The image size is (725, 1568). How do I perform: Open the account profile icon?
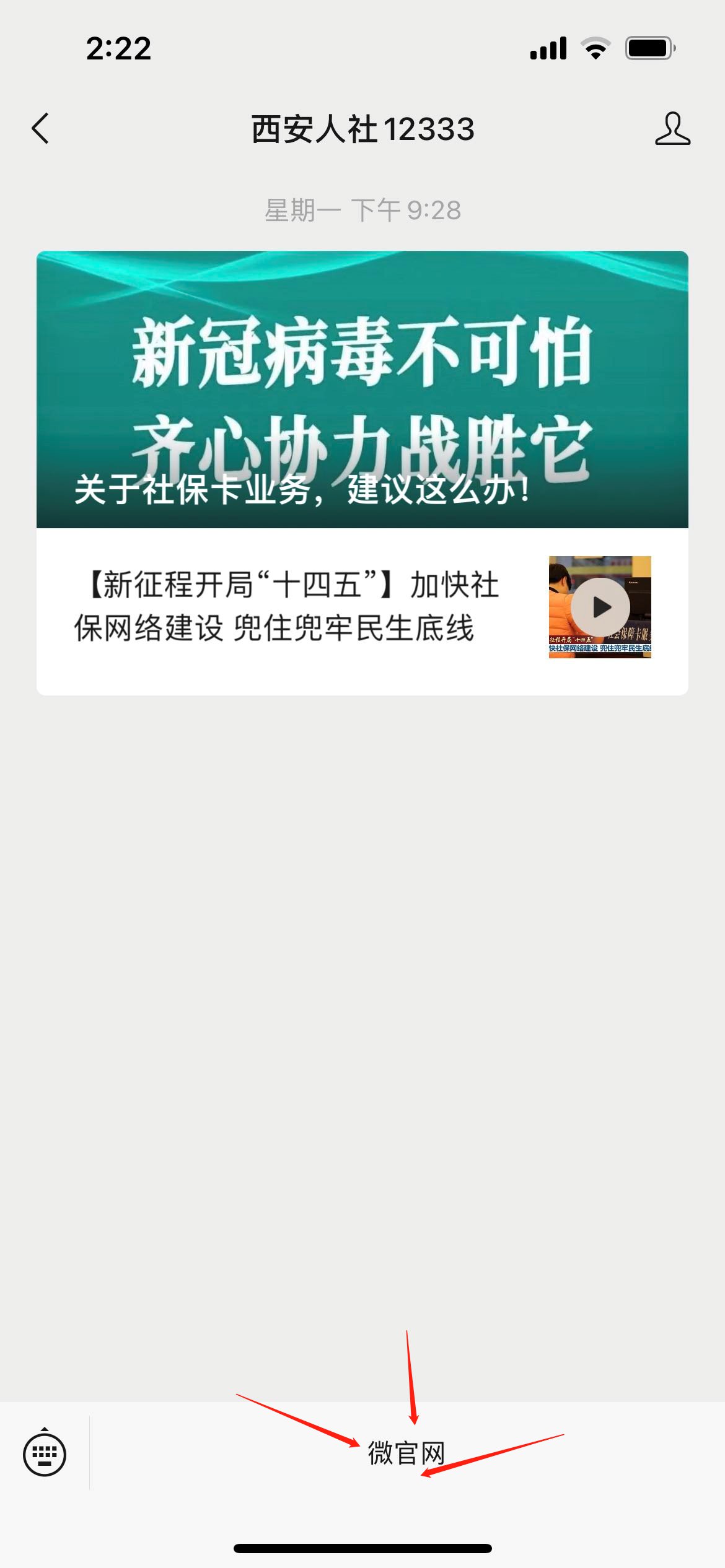point(672,129)
